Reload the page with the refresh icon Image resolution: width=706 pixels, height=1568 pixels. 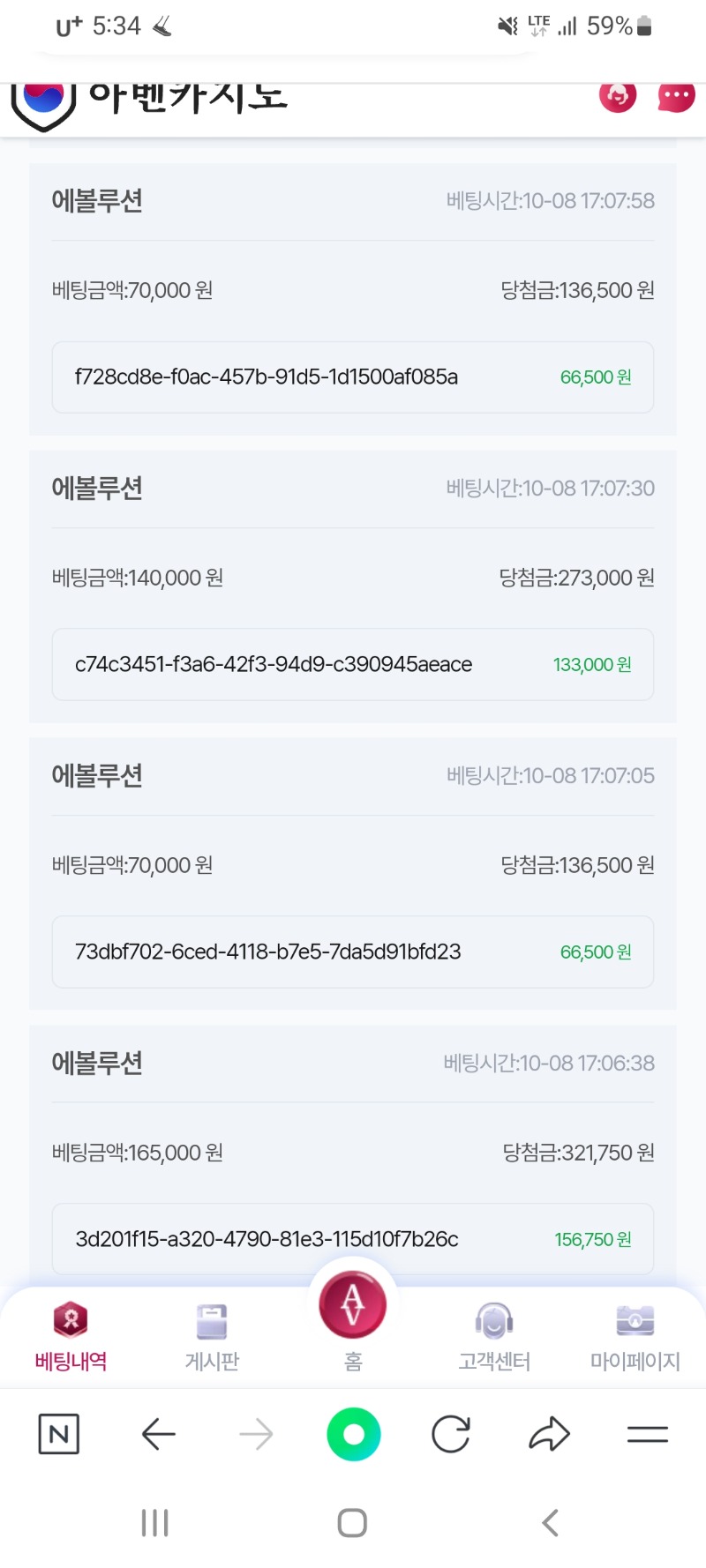point(451,1434)
